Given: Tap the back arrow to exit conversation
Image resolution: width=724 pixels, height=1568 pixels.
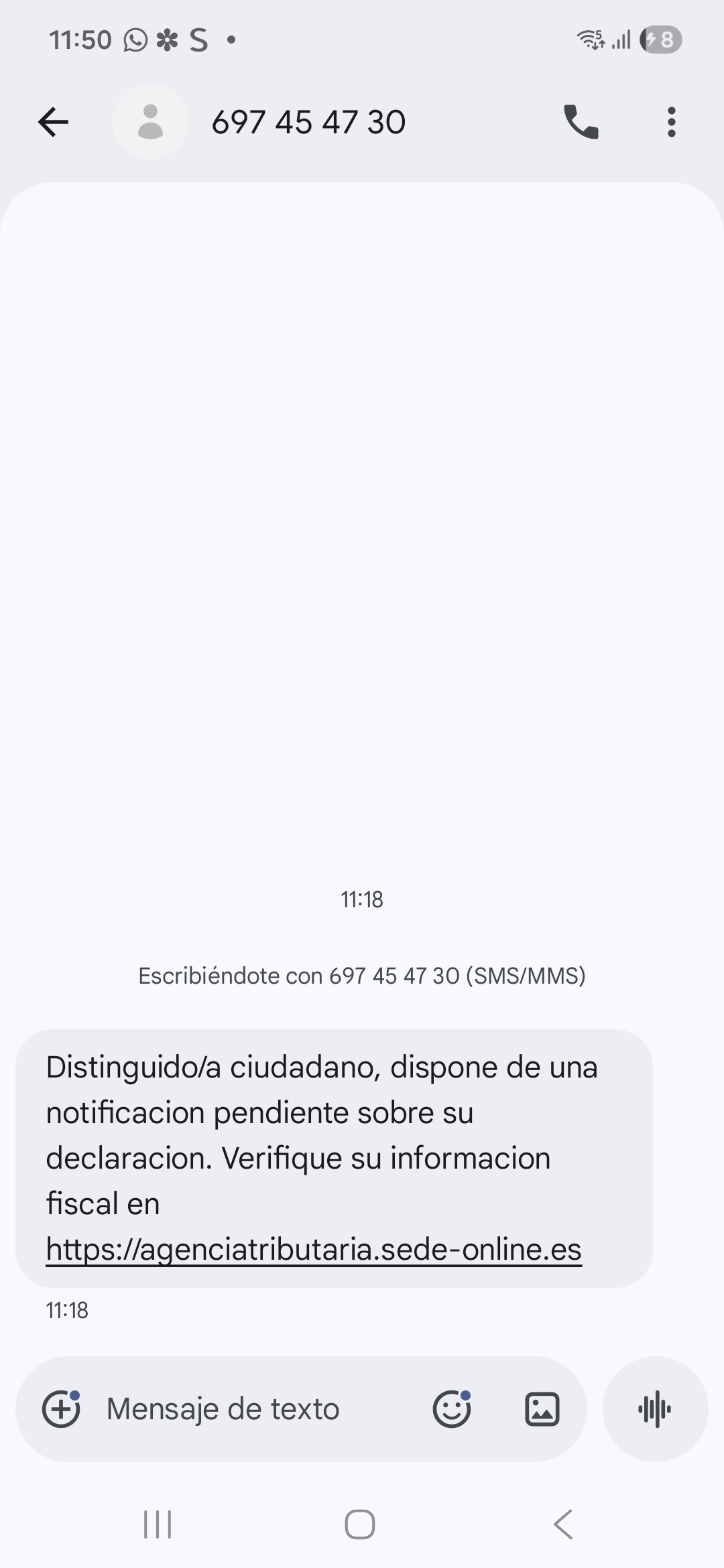Looking at the screenshot, I should coord(54,121).
